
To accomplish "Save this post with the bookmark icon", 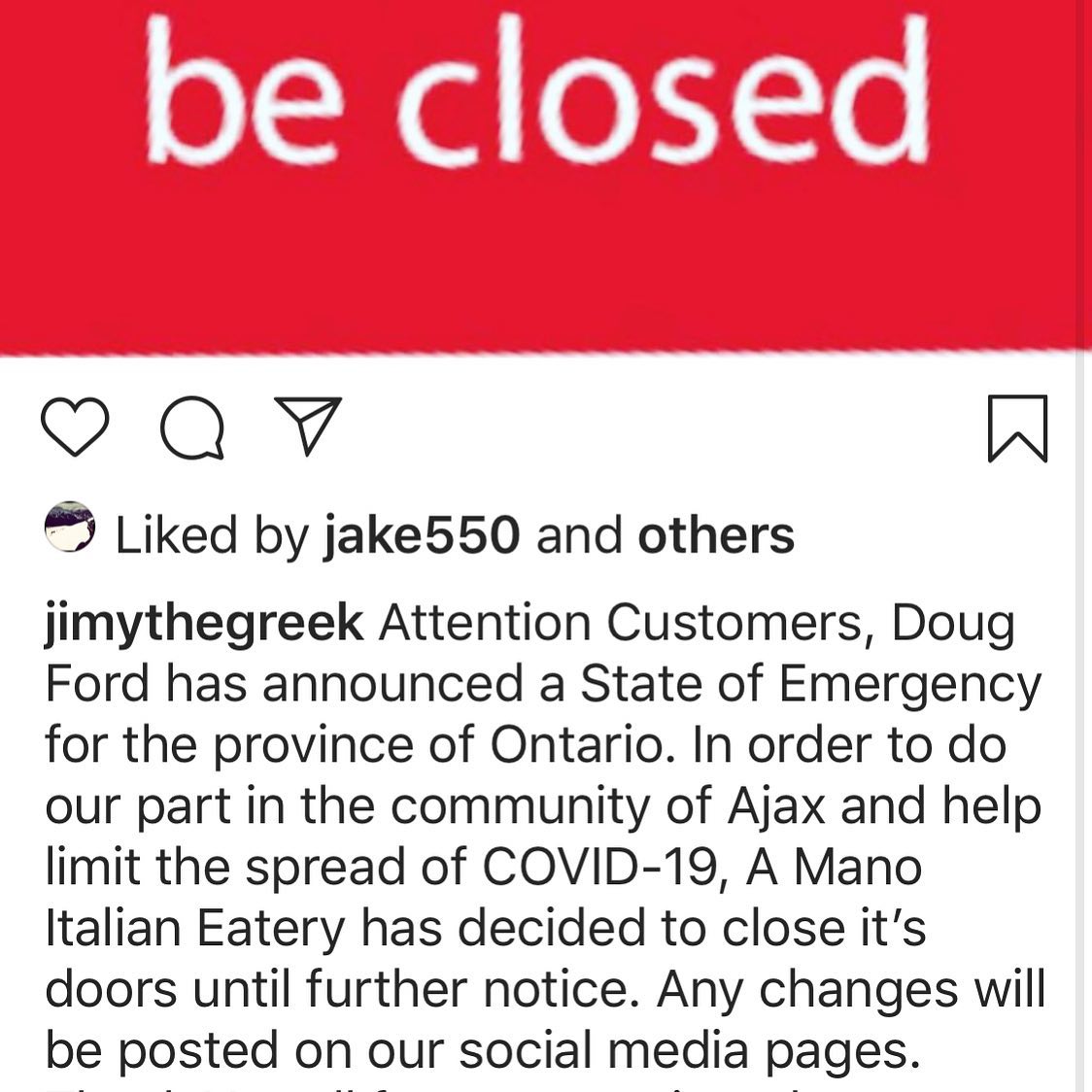I will pos(1017,428).
